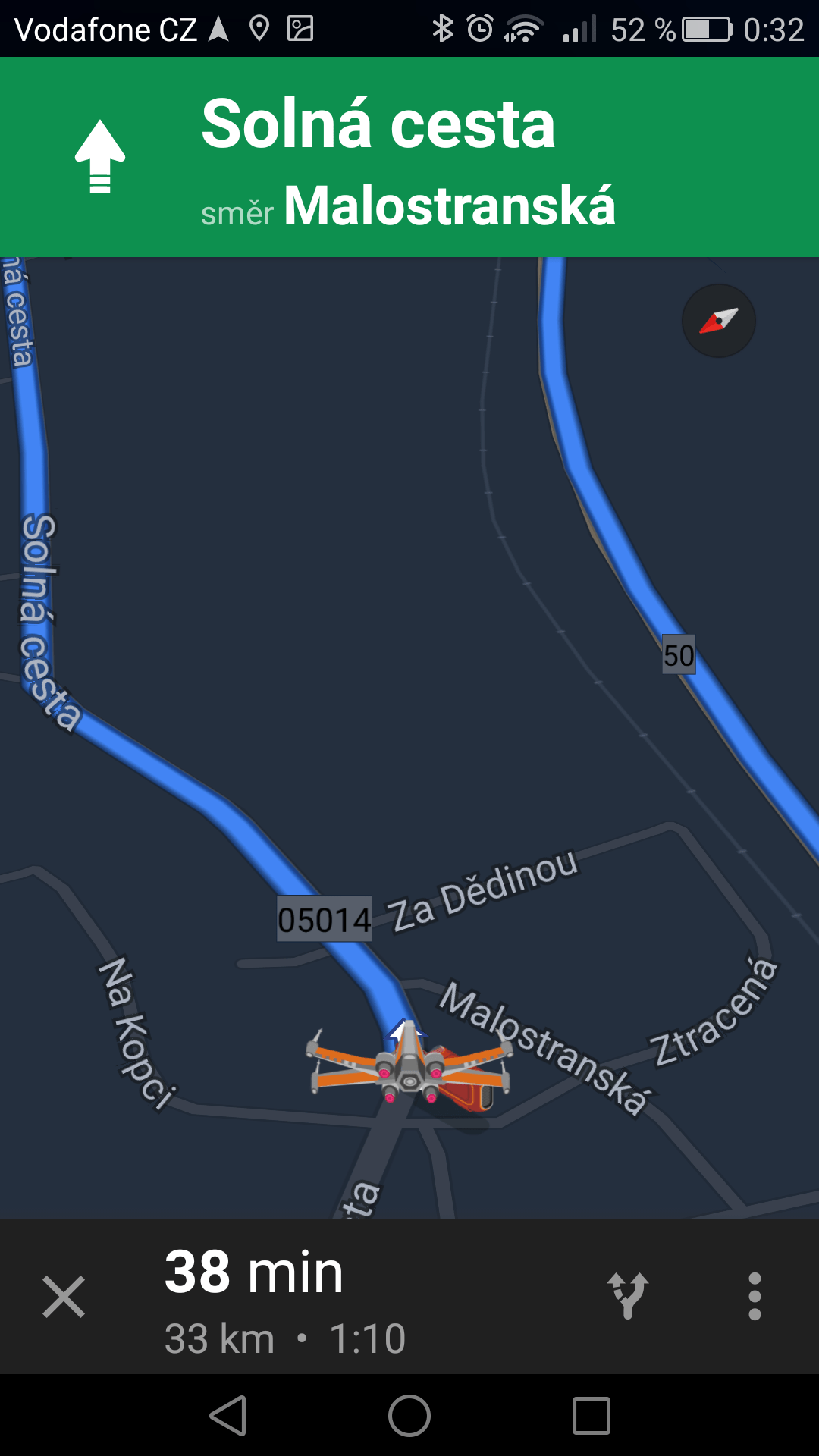Image resolution: width=819 pixels, height=1456 pixels.
Task: Close the navigation with the X
Action: point(64,1297)
